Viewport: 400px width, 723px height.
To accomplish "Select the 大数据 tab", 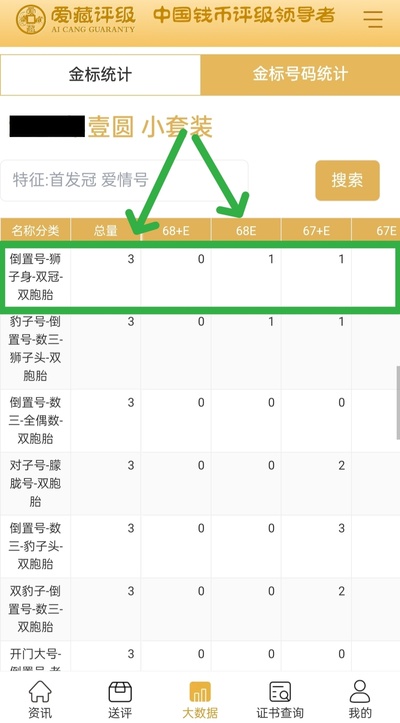I will tap(200, 699).
